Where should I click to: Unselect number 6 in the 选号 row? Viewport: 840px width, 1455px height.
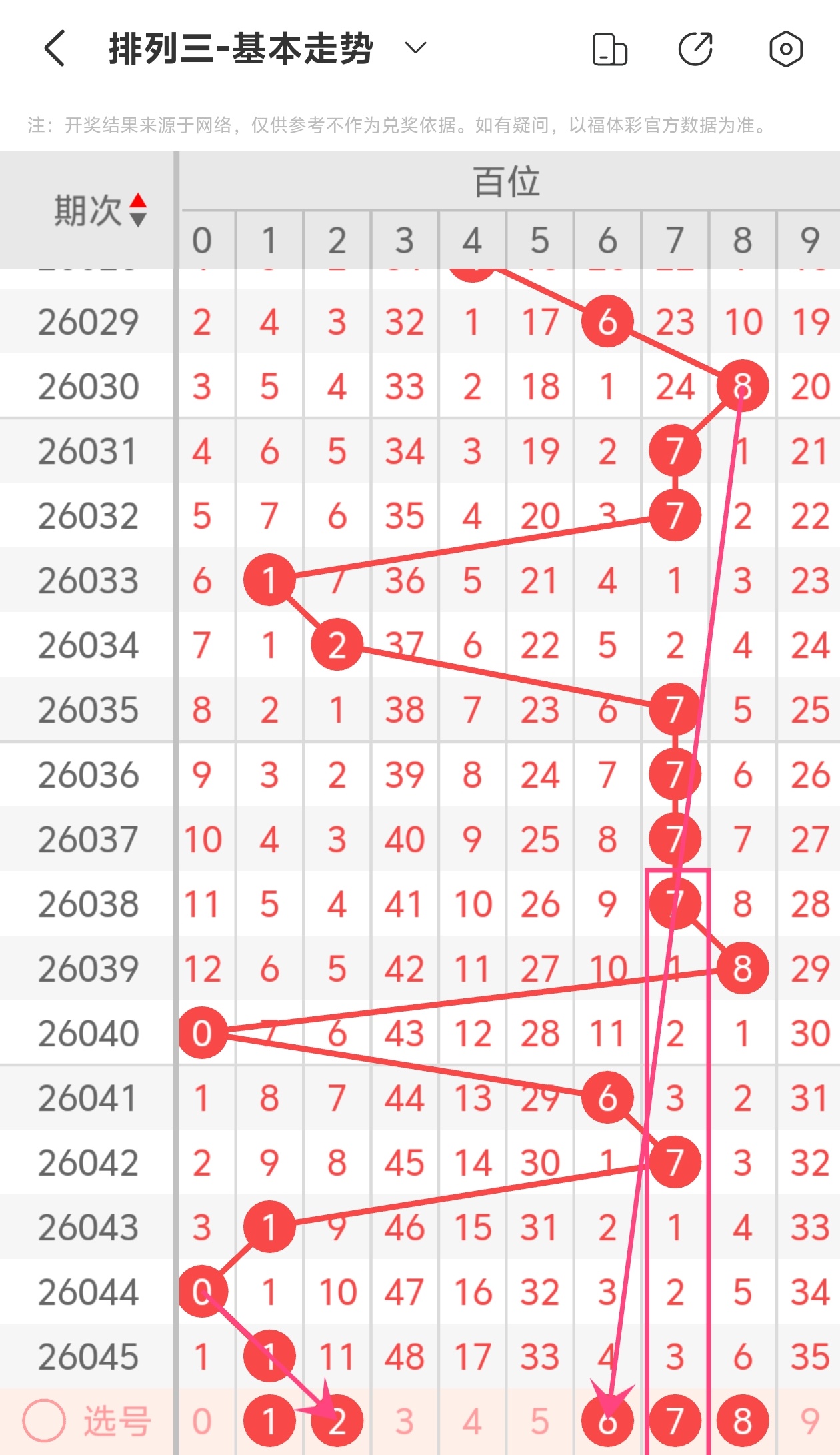click(607, 1421)
